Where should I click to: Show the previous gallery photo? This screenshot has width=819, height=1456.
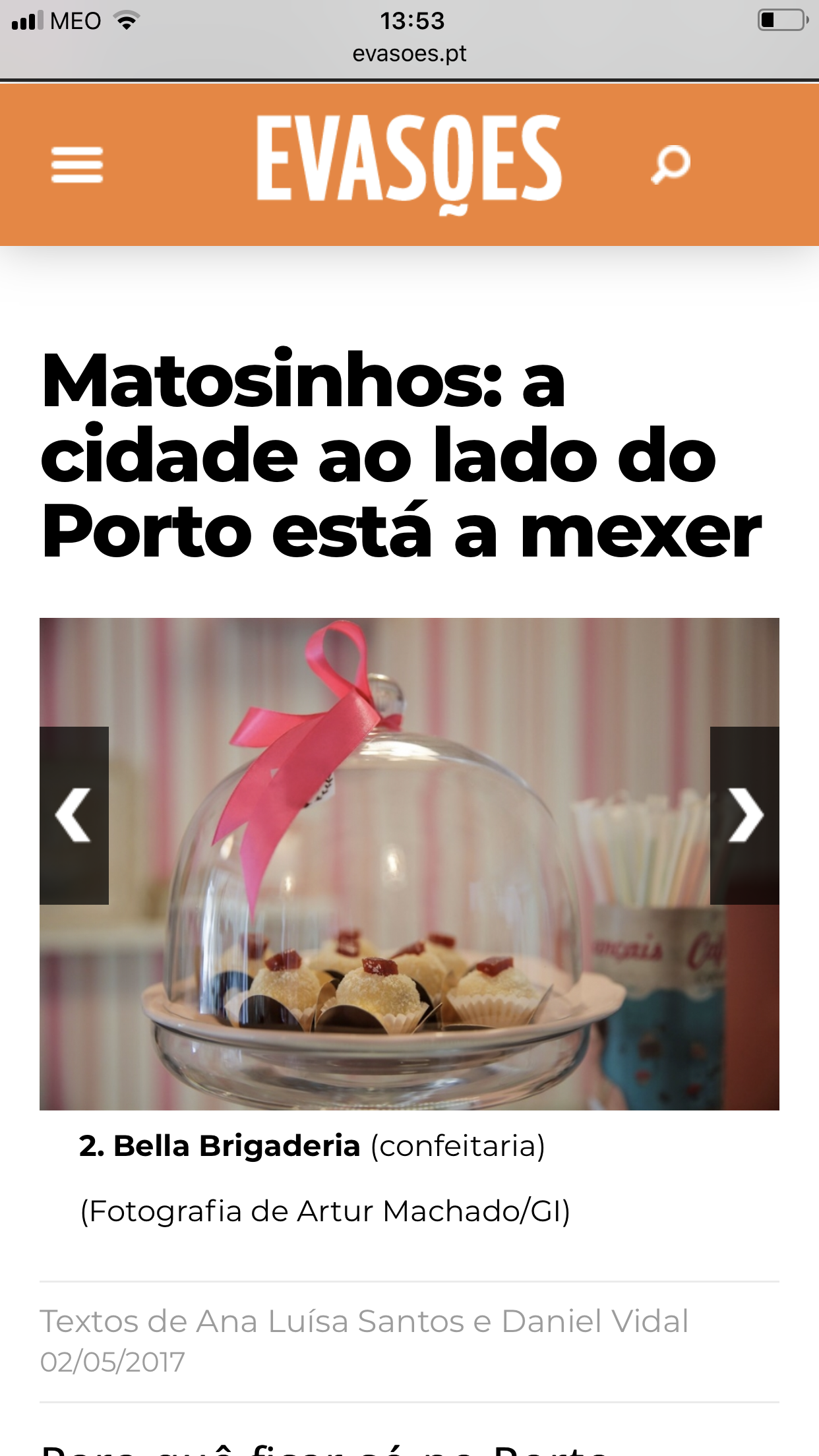(74, 815)
